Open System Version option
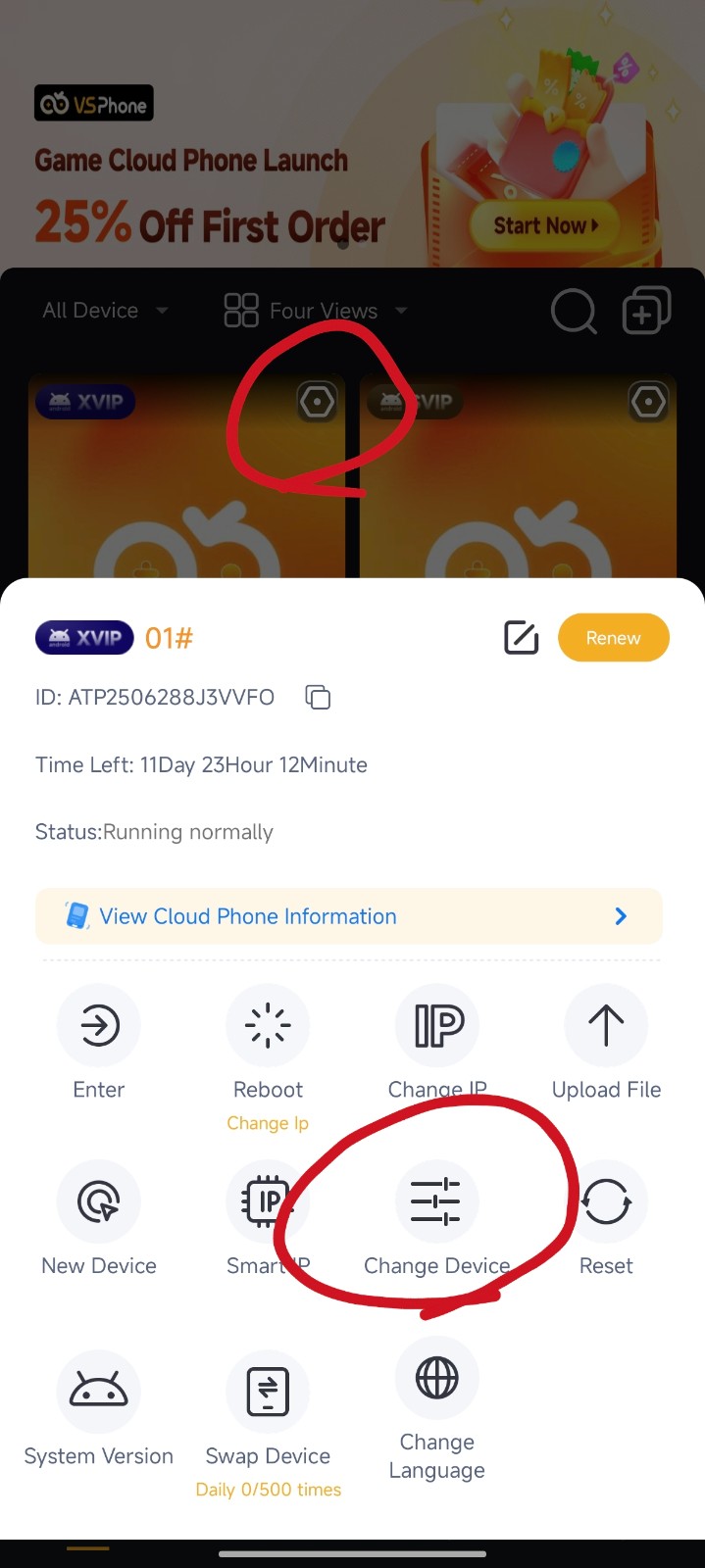 (99, 1392)
